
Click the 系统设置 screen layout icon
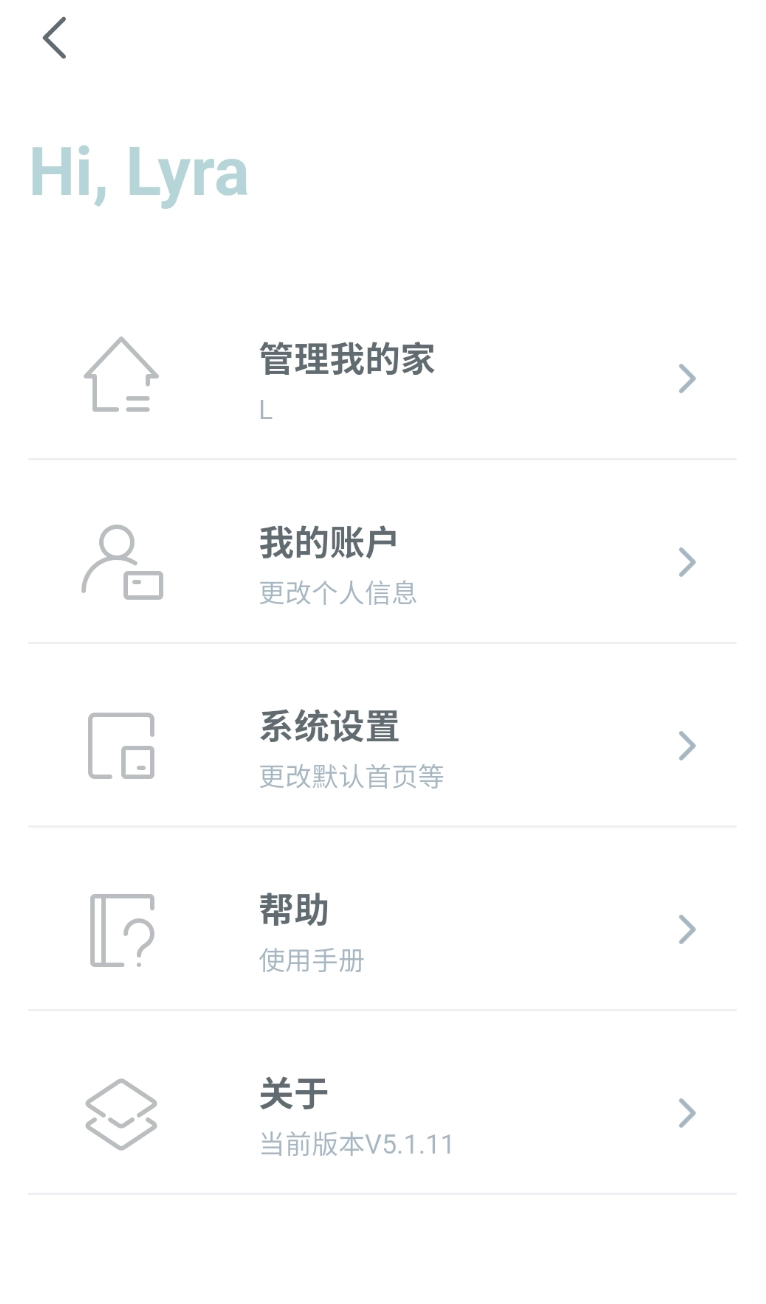pyautogui.click(x=120, y=745)
